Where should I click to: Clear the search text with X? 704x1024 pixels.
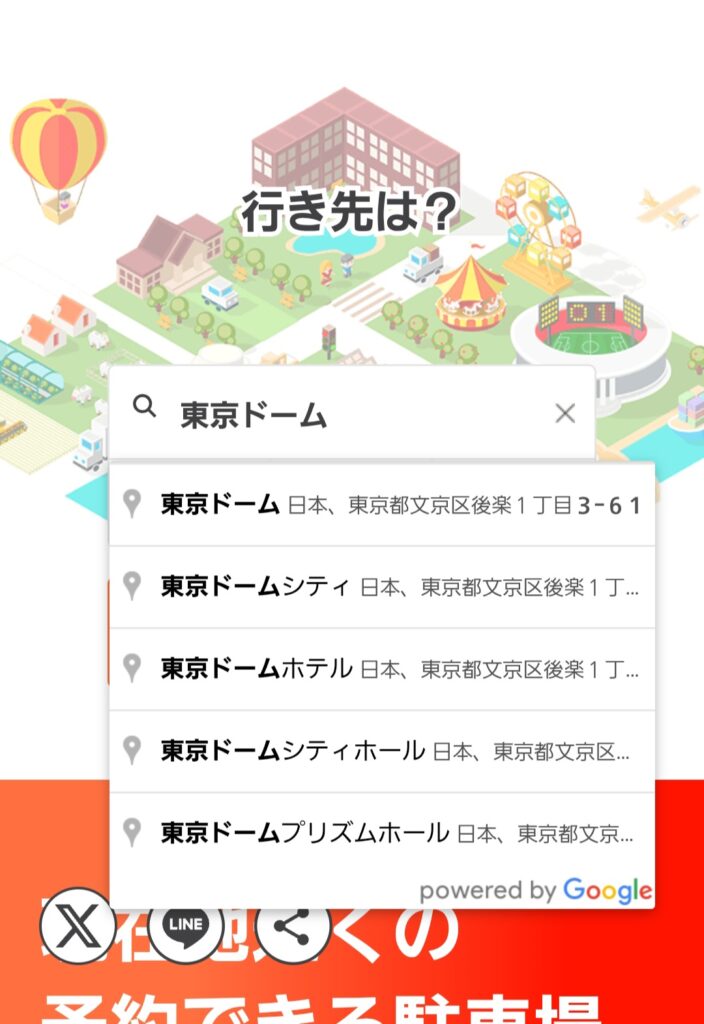pos(565,413)
